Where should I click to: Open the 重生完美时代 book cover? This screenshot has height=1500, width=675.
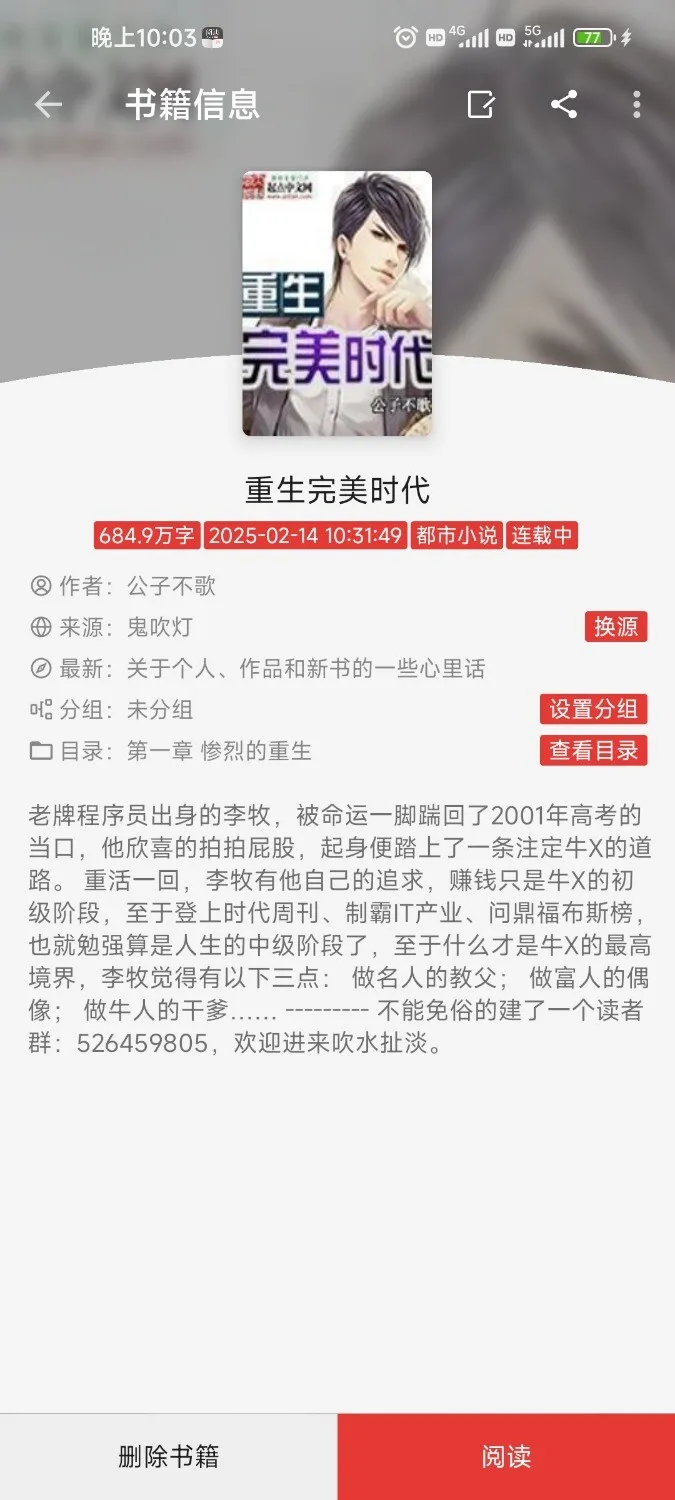coord(337,304)
